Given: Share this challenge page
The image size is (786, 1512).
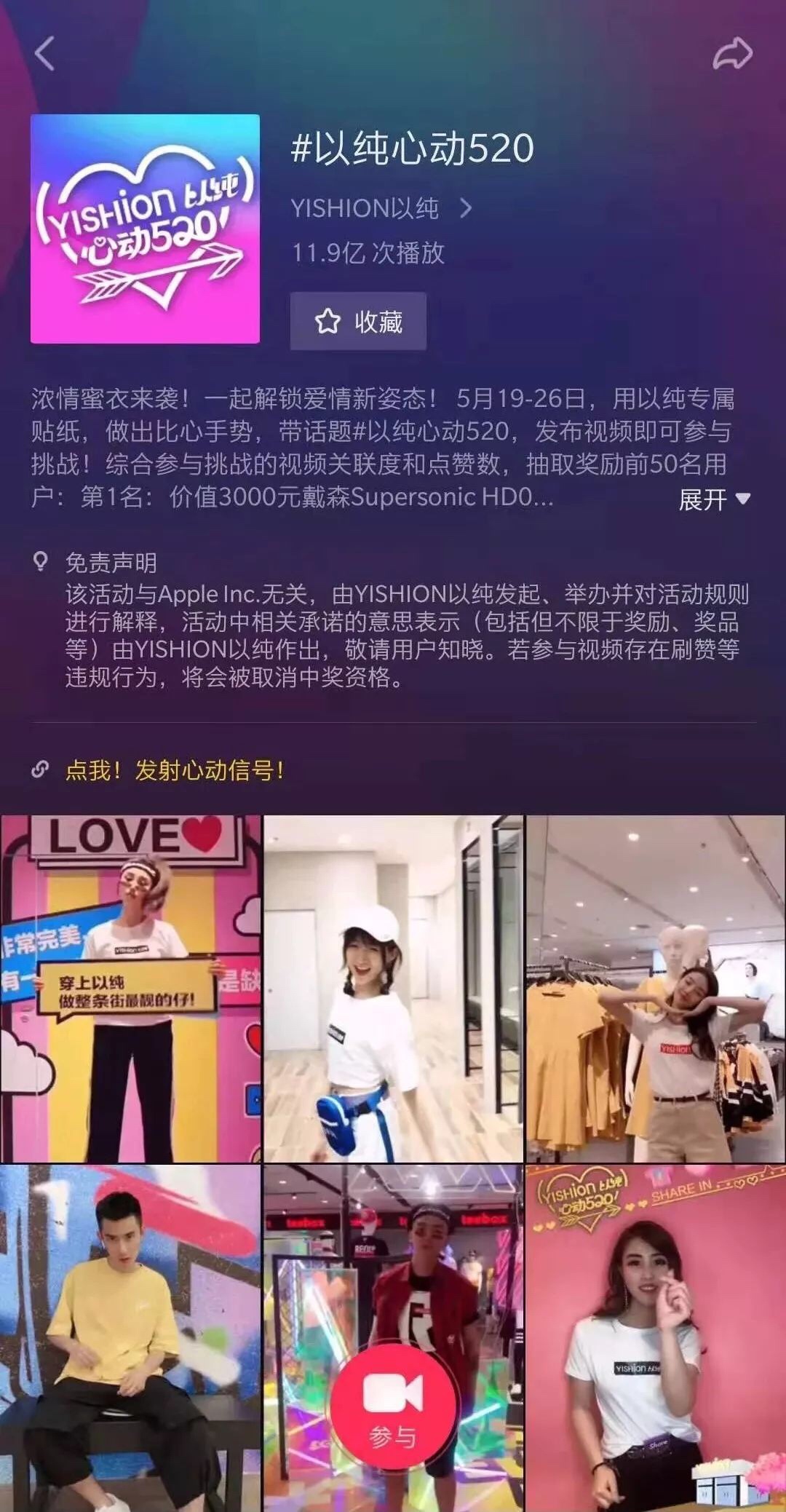Looking at the screenshot, I should (x=731, y=54).
